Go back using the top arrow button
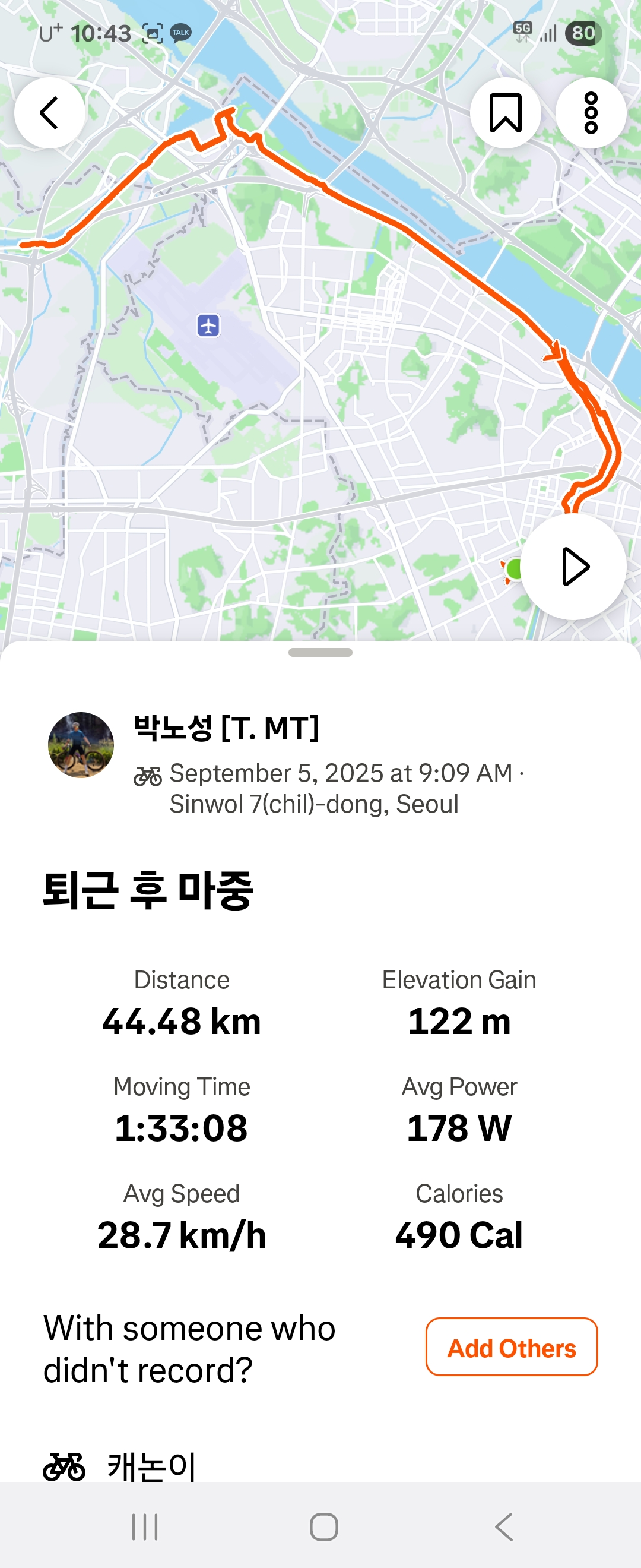 click(x=49, y=113)
